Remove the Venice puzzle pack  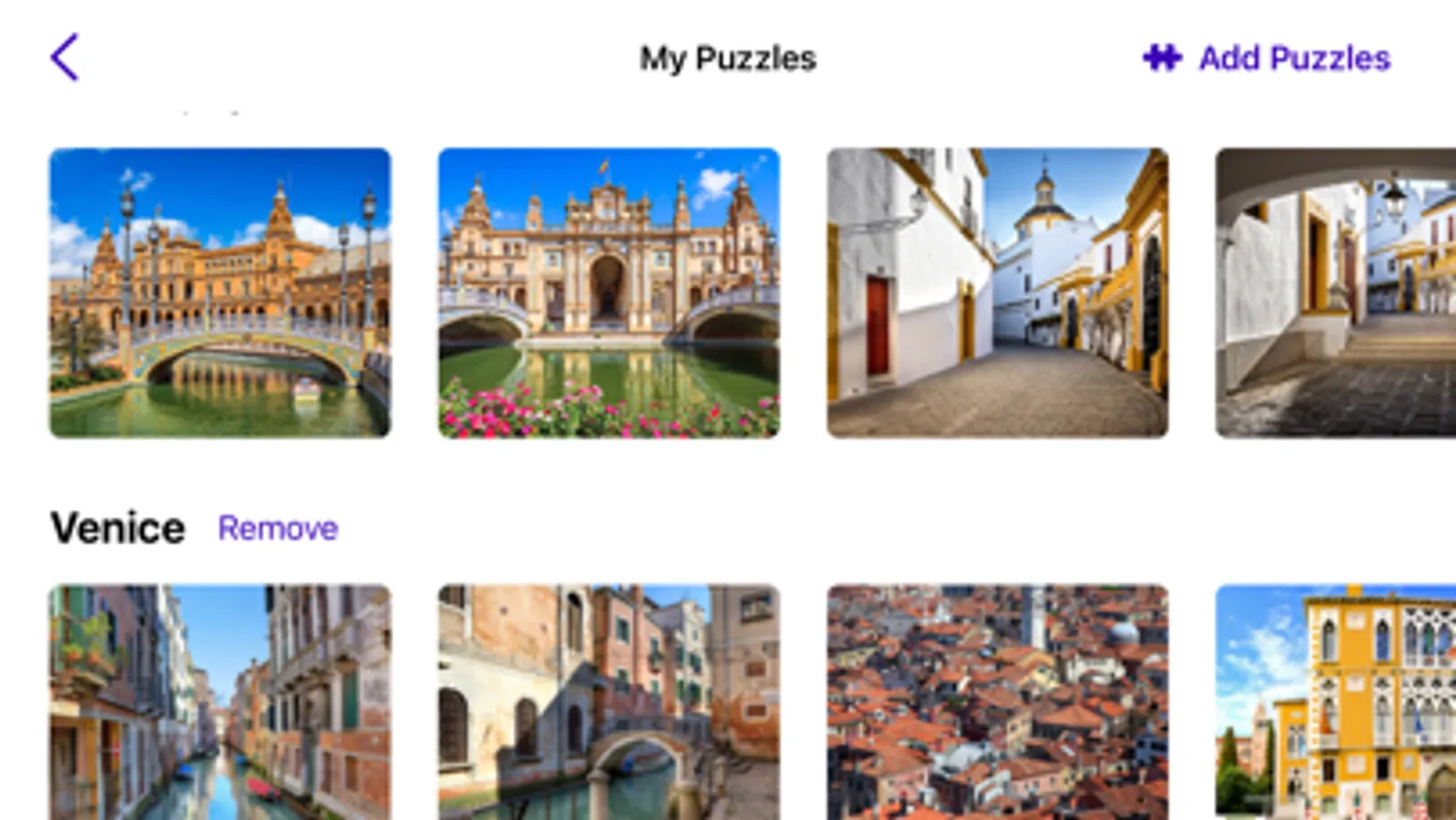278,528
